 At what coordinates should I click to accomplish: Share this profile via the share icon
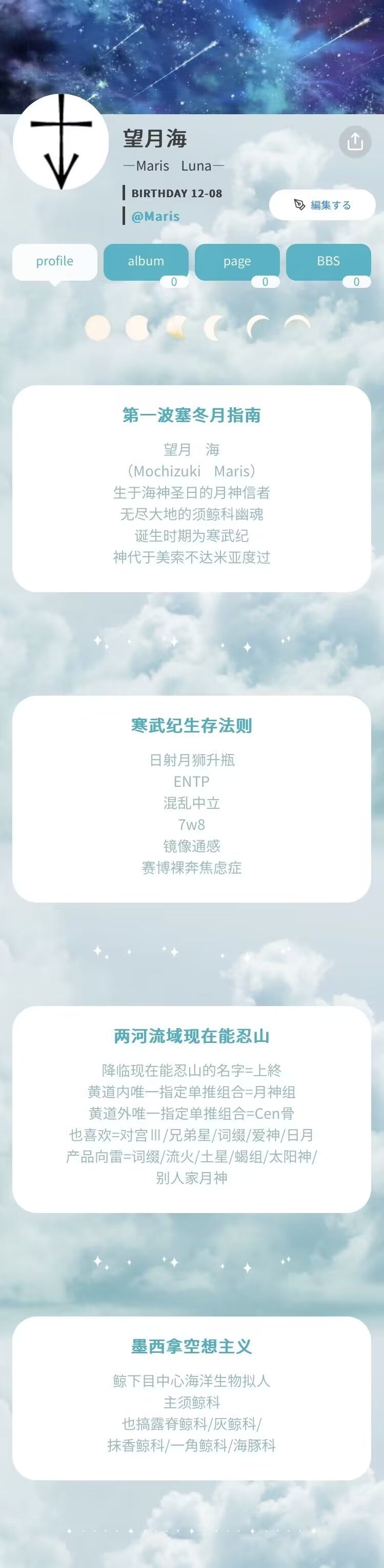pos(355,142)
